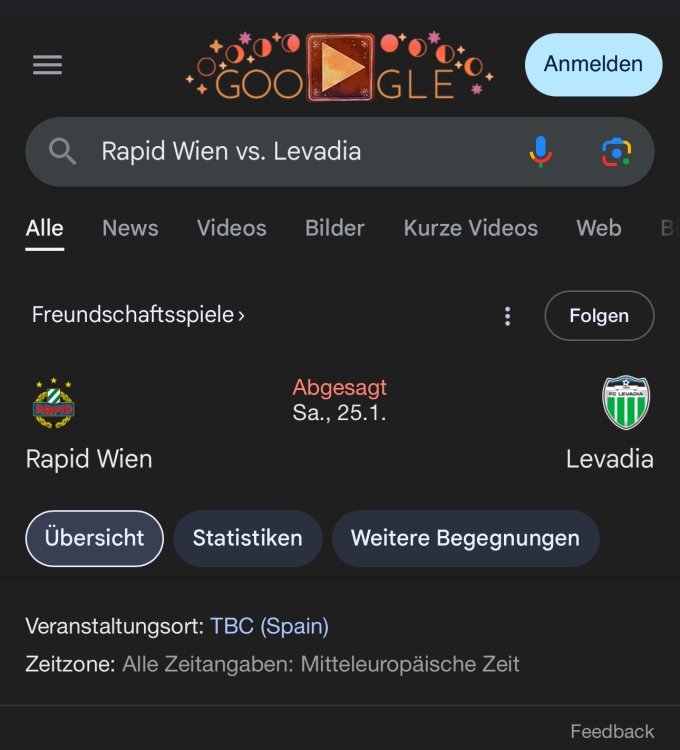Switch to the News tab
680x750 pixels.
(x=130, y=228)
